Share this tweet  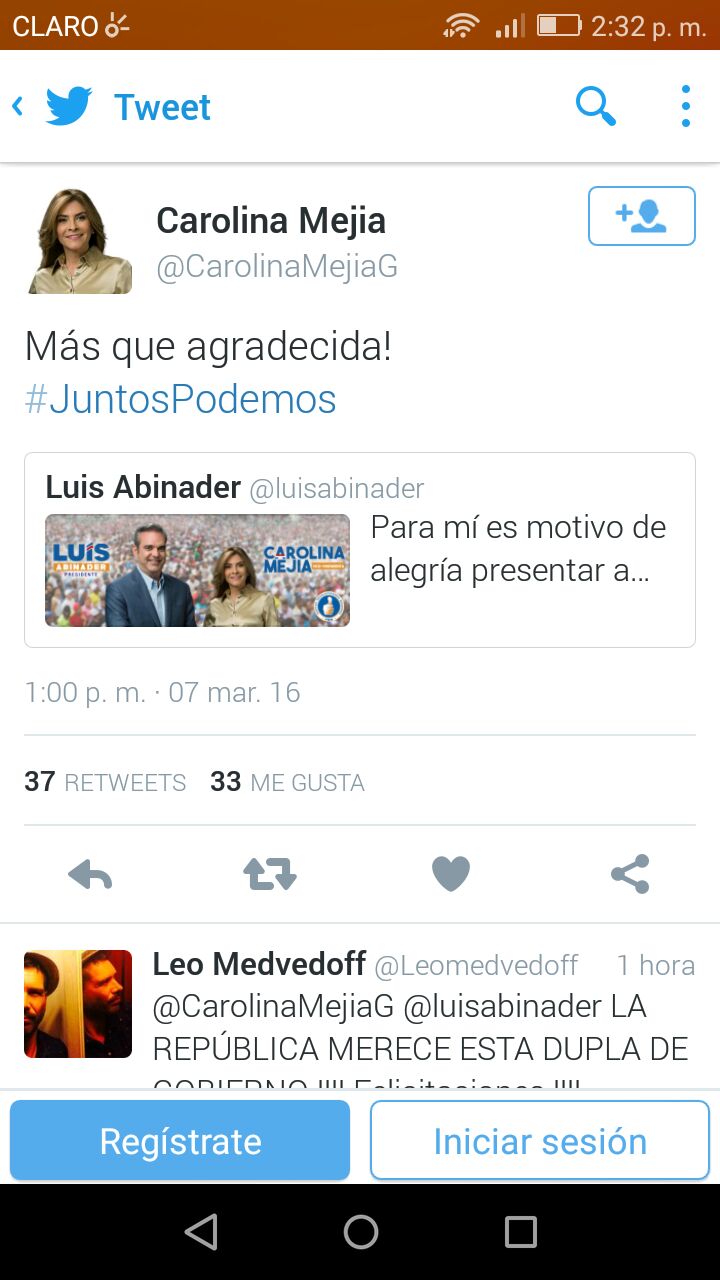pyautogui.click(x=630, y=875)
